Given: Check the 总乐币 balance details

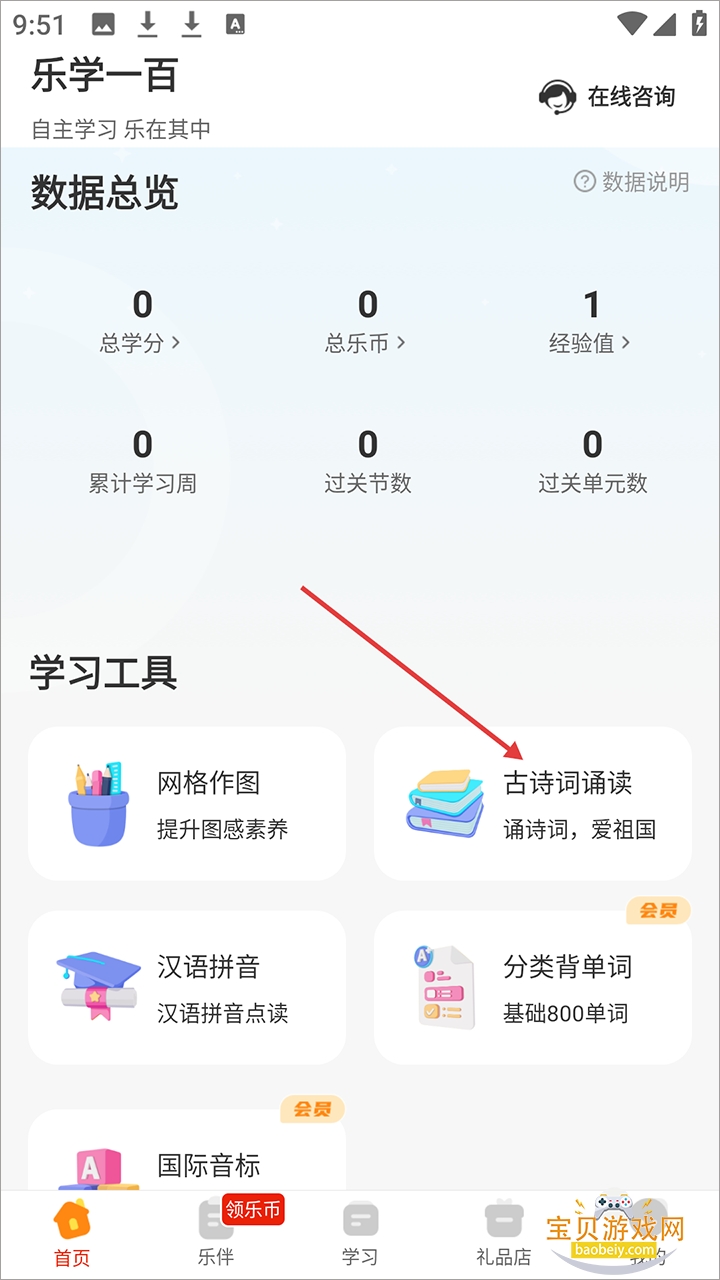Looking at the screenshot, I should (x=366, y=343).
